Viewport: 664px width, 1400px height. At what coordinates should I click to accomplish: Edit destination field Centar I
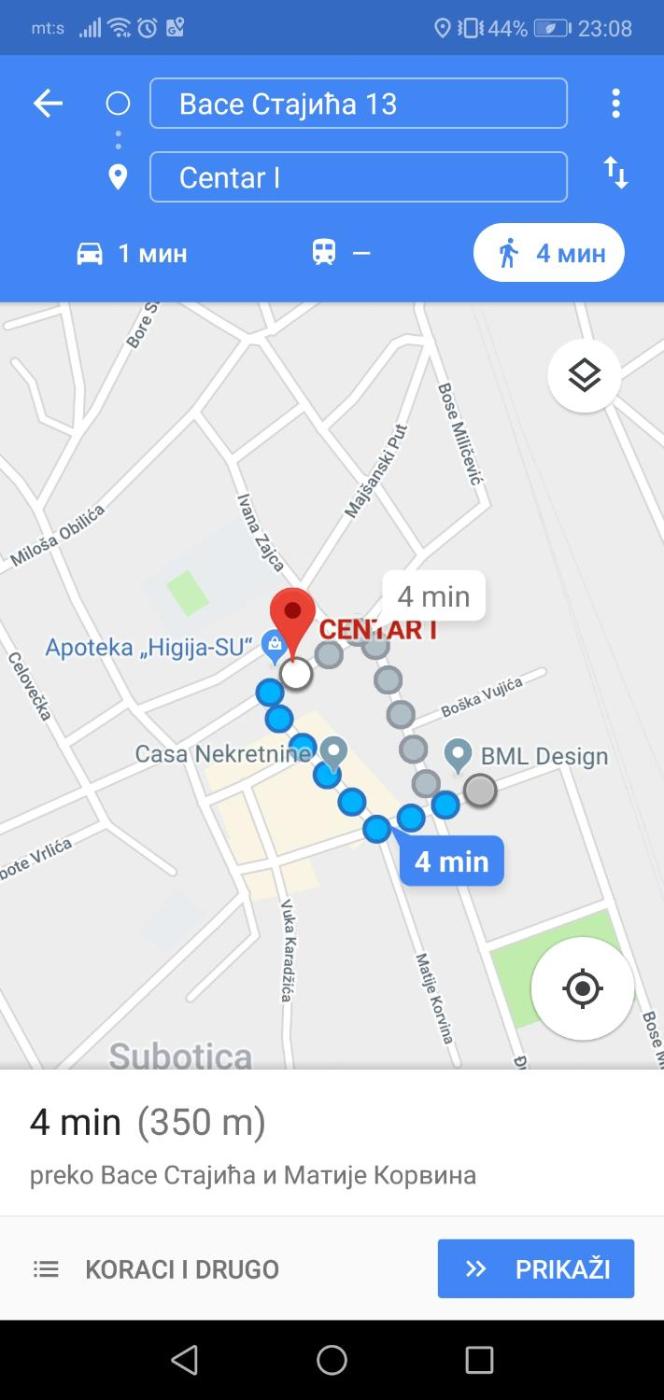coord(358,178)
